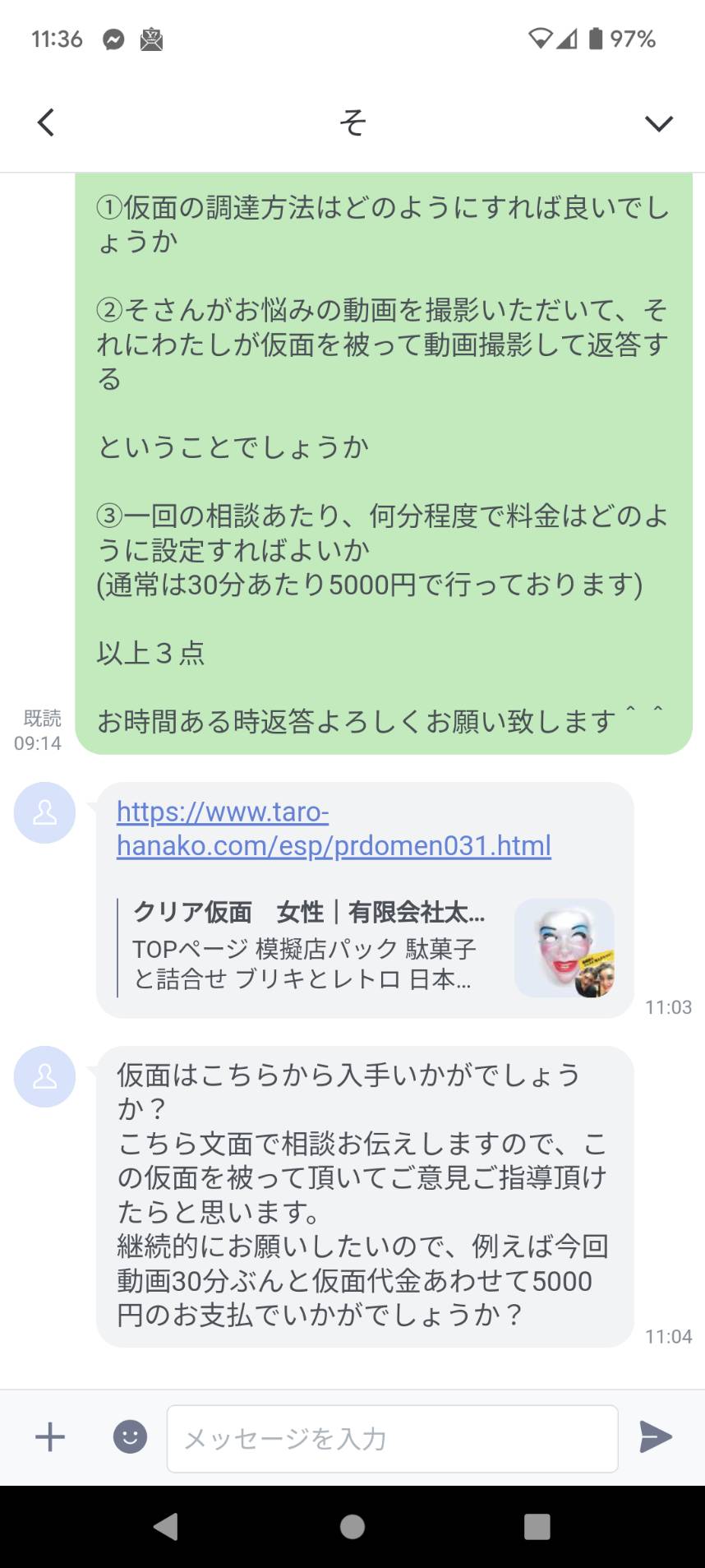Expand the chat options chevron
705x1568 pixels.
[x=658, y=123]
